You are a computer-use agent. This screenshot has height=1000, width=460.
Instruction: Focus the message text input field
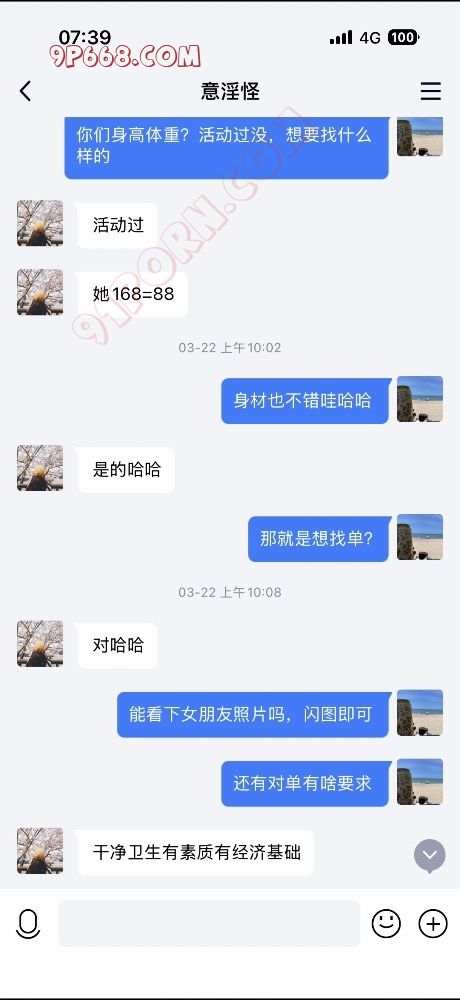[x=209, y=923]
